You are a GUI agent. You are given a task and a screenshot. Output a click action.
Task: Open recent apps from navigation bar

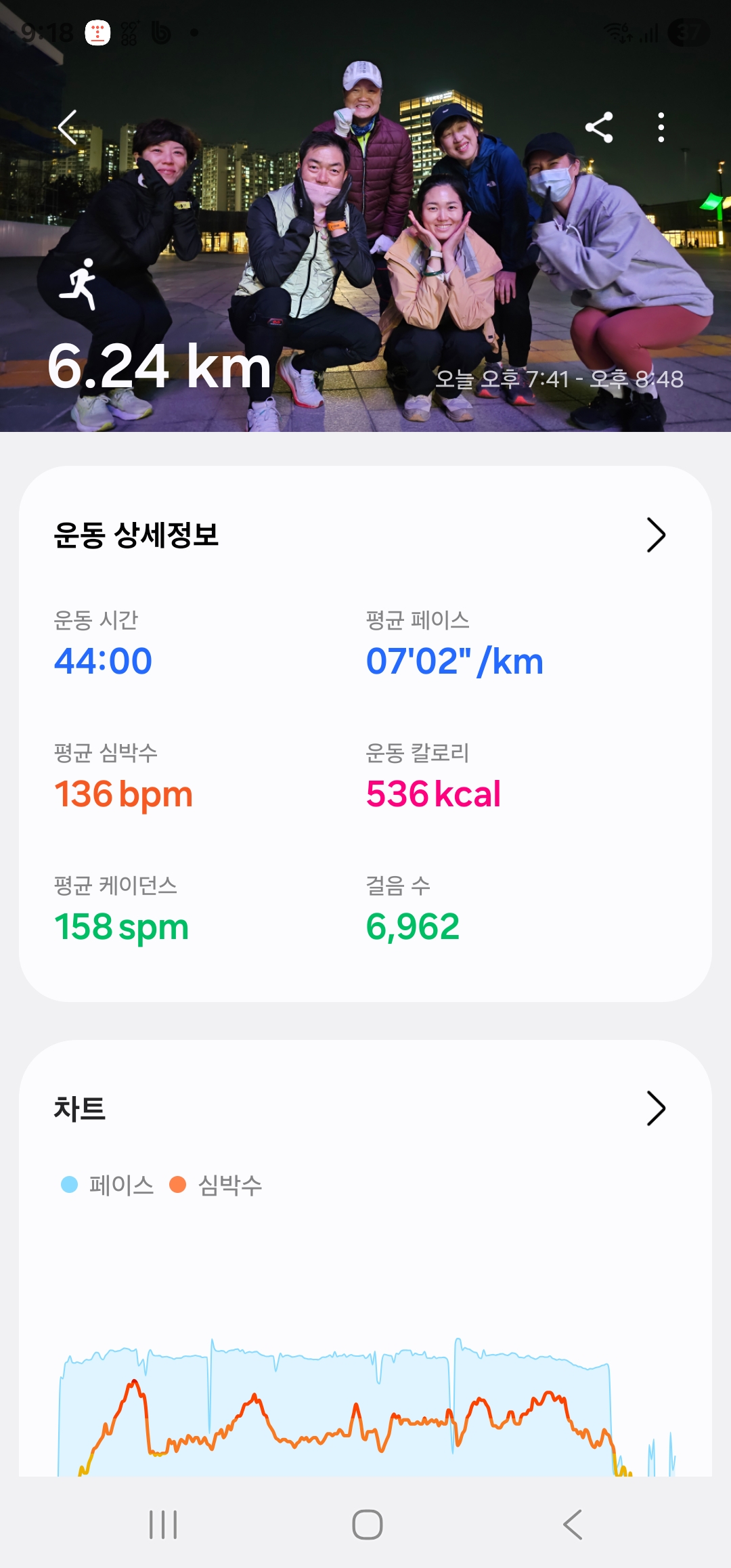coord(163,1525)
